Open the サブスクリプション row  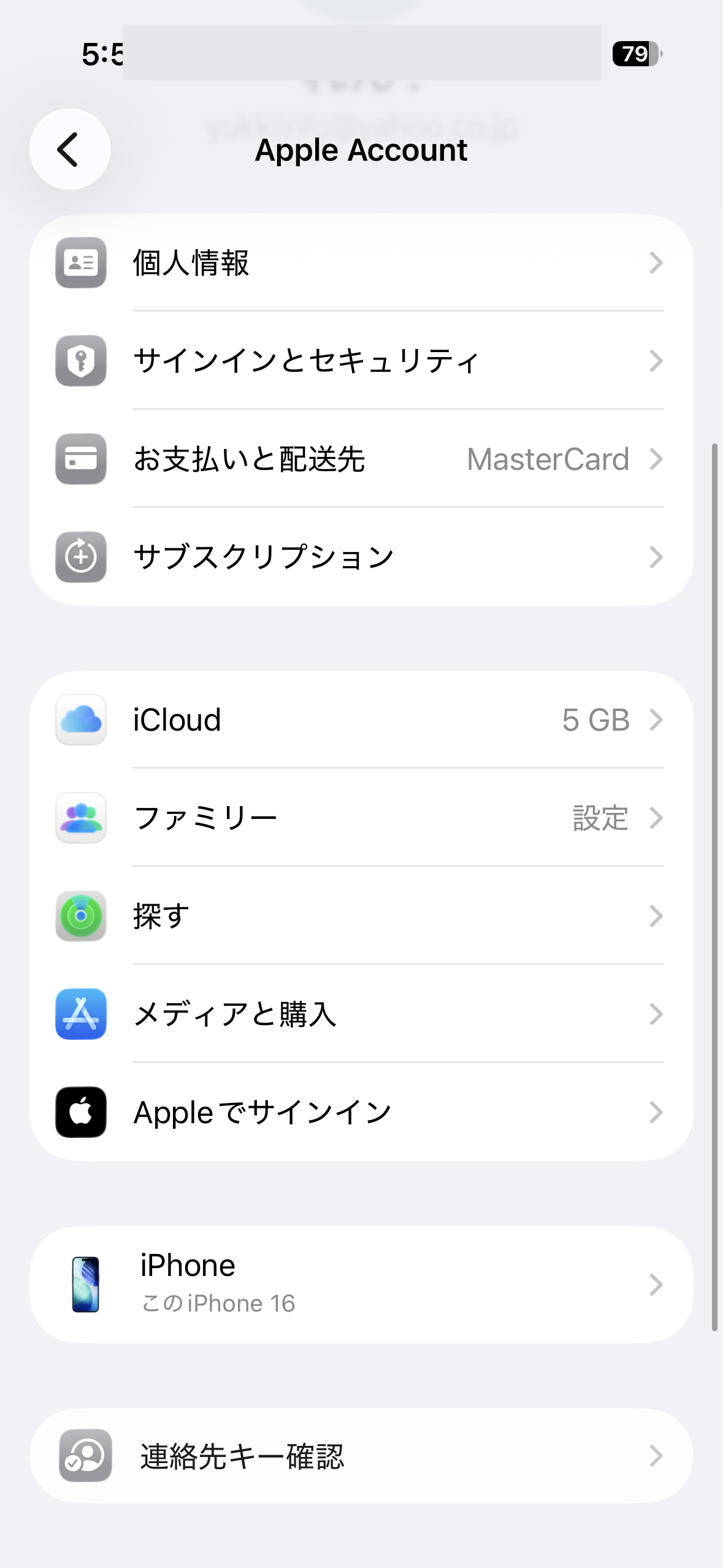pos(362,557)
